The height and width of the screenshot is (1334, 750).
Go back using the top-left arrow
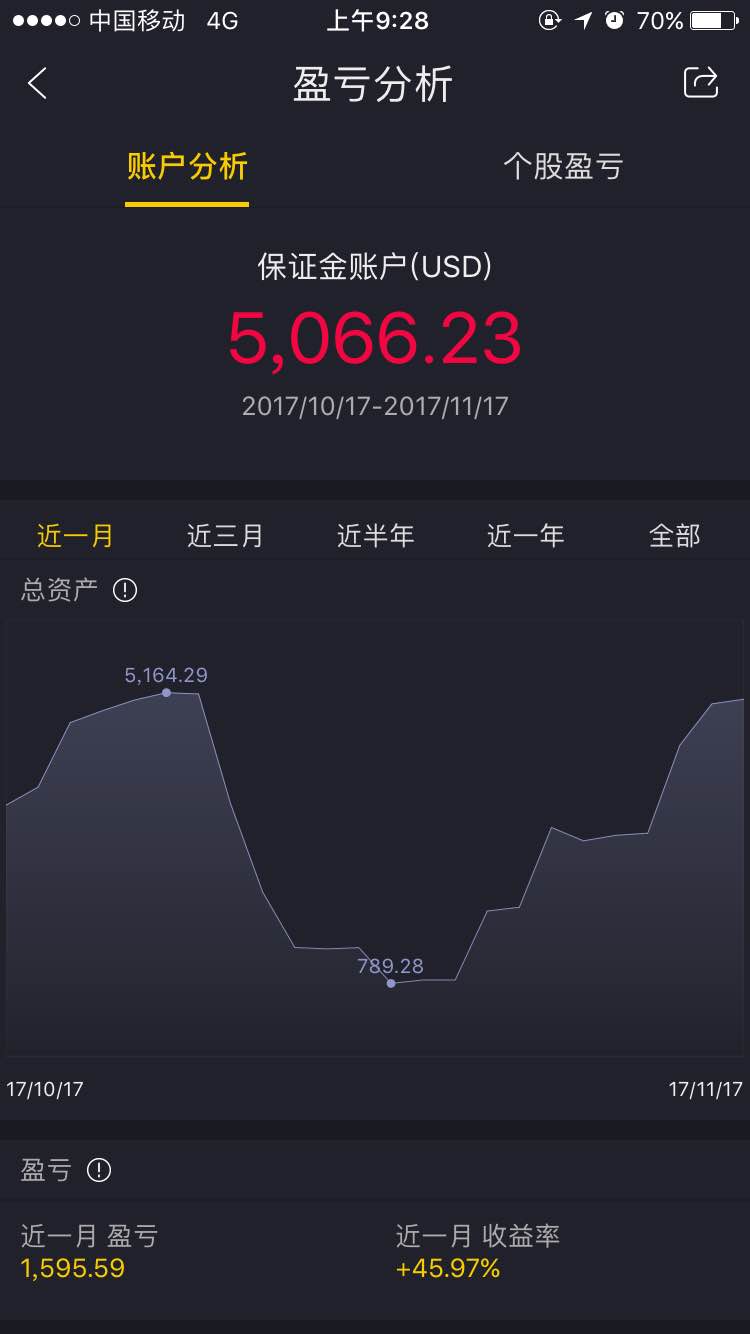click(x=38, y=83)
